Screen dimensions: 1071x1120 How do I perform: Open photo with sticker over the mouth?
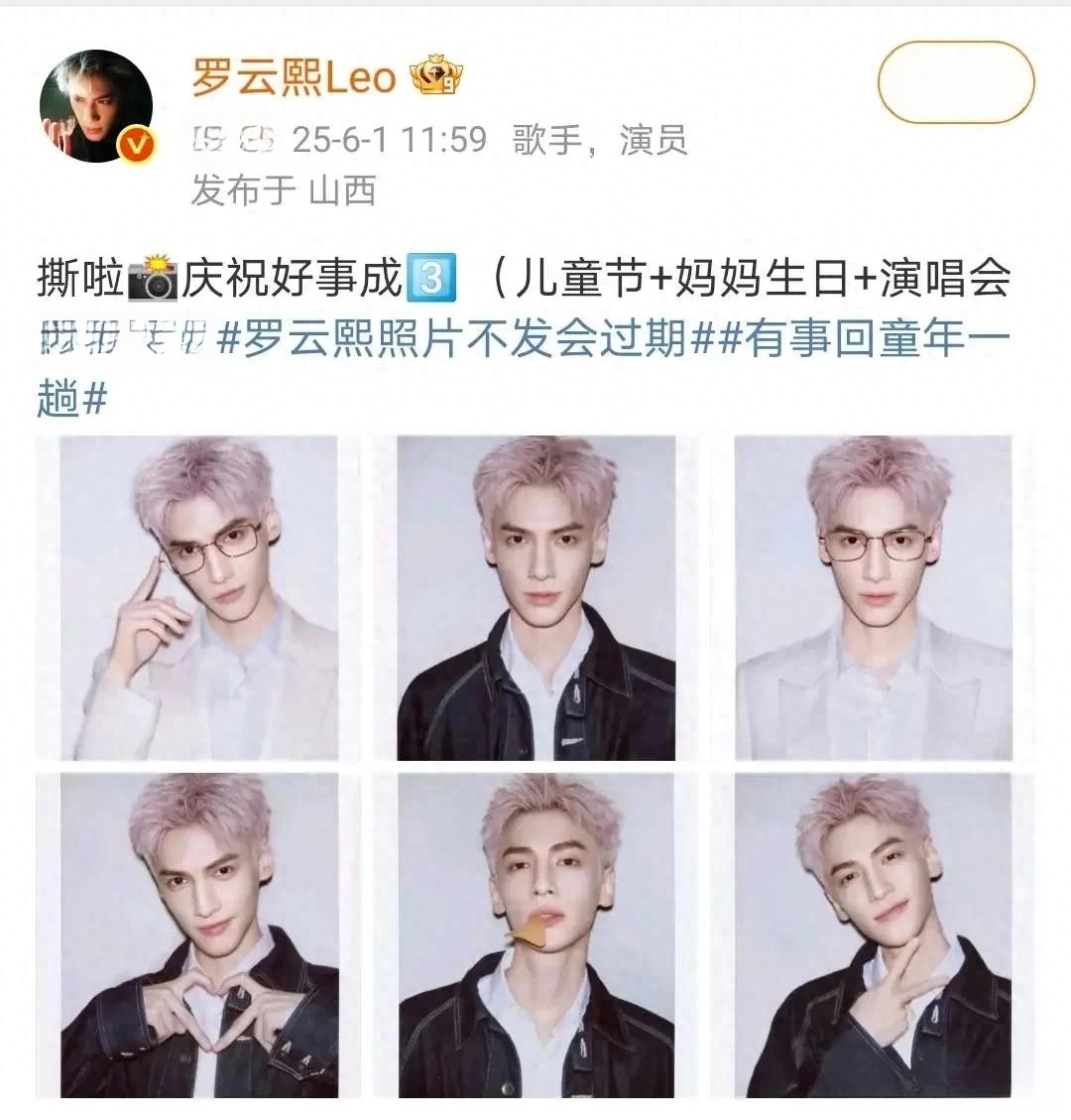coord(535,935)
